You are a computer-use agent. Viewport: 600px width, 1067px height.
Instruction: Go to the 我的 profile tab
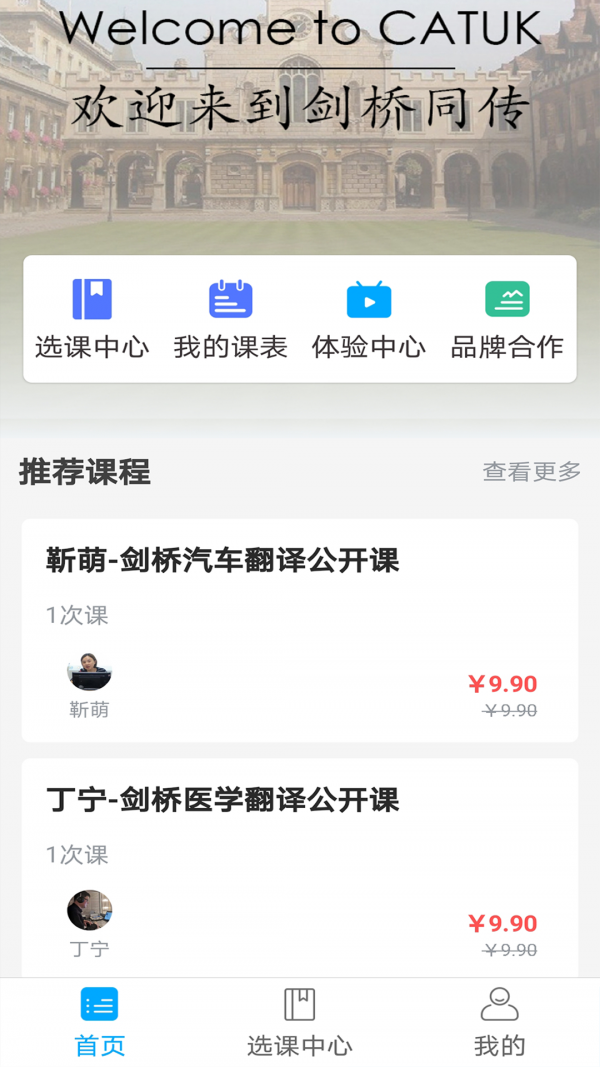pyautogui.click(x=499, y=1022)
